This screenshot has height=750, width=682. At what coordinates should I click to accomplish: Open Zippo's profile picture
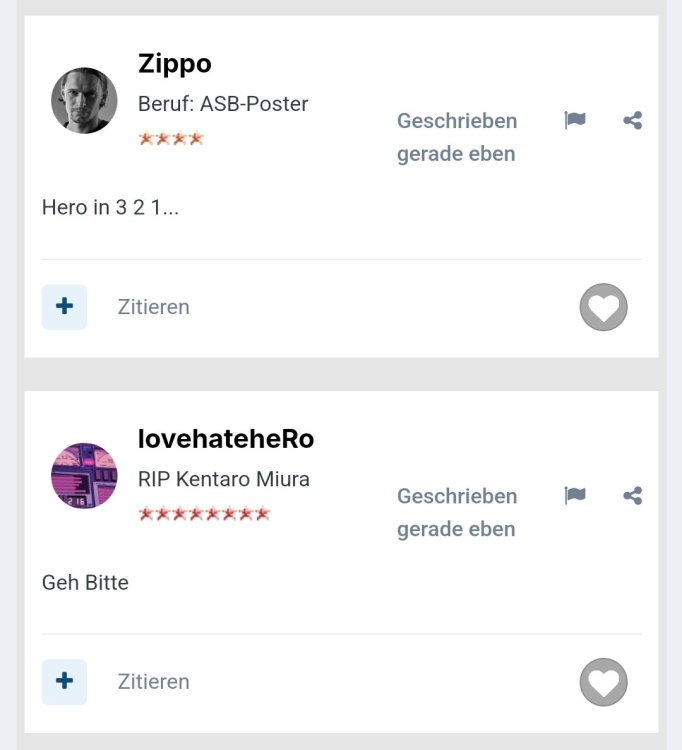tap(84, 101)
